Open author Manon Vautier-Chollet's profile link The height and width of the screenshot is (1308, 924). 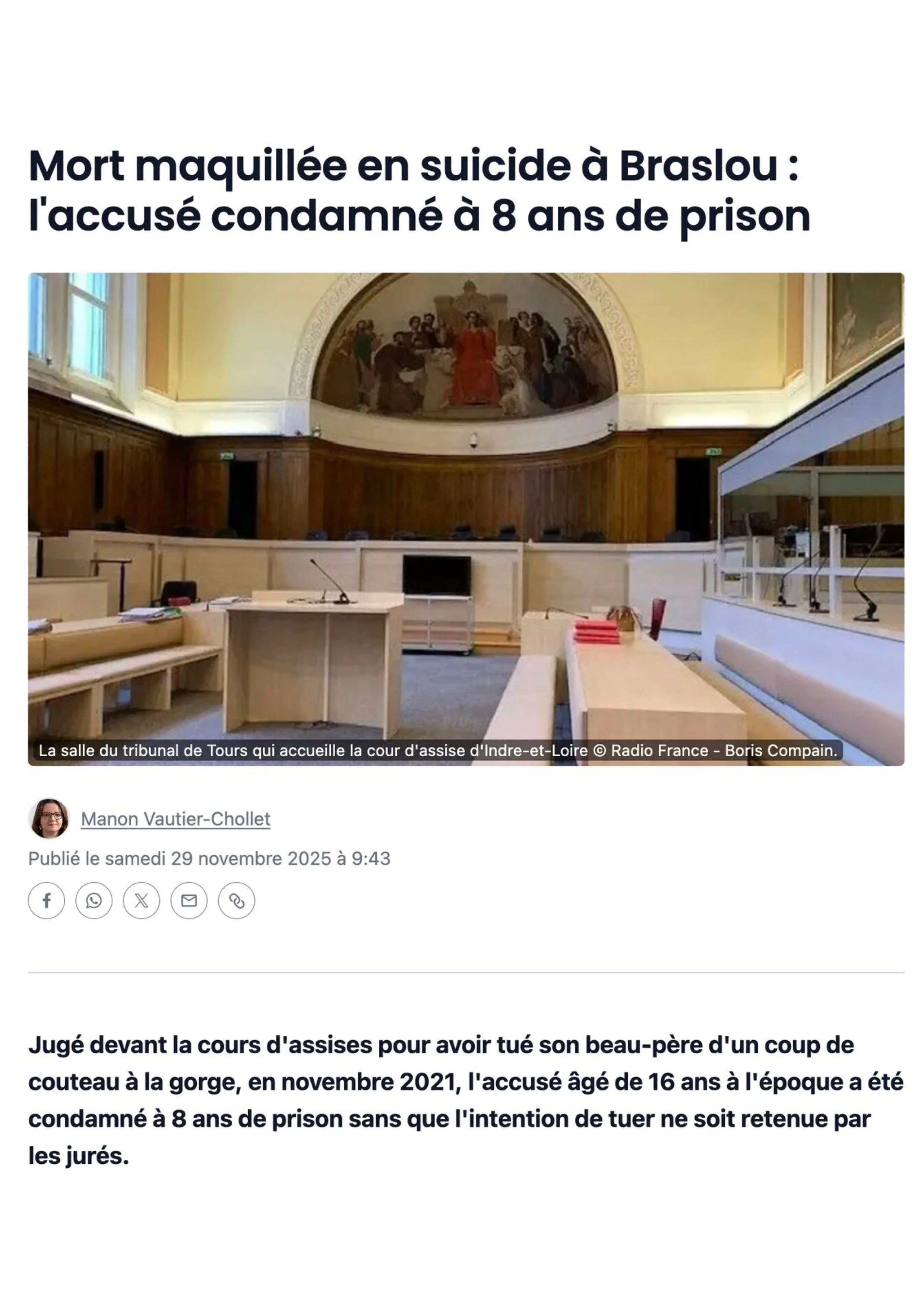click(x=175, y=819)
